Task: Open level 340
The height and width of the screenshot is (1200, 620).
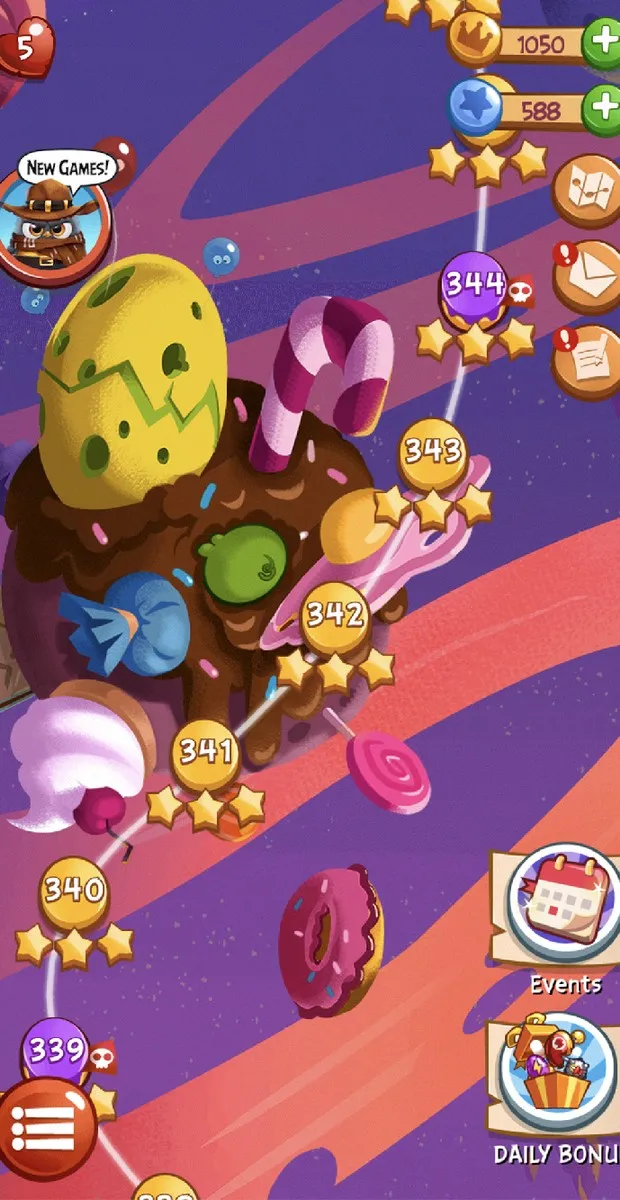Action: pyautogui.click(x=74, y=889)
